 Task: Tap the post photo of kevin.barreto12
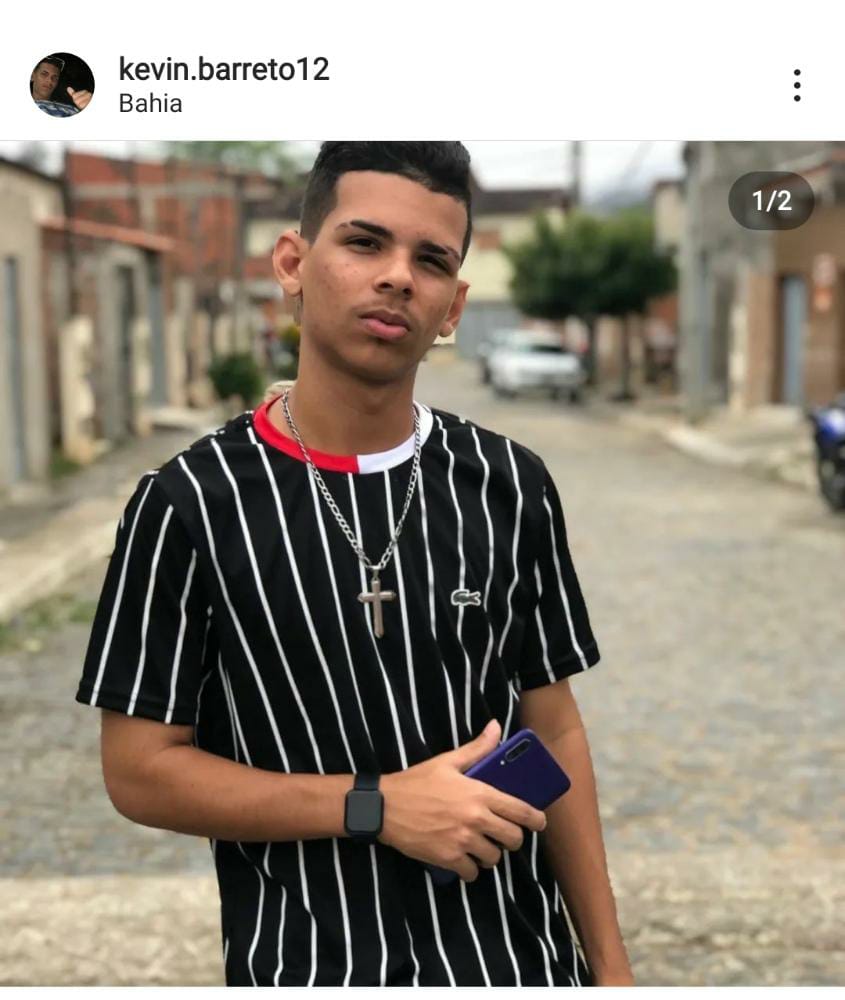click(422, 563)
